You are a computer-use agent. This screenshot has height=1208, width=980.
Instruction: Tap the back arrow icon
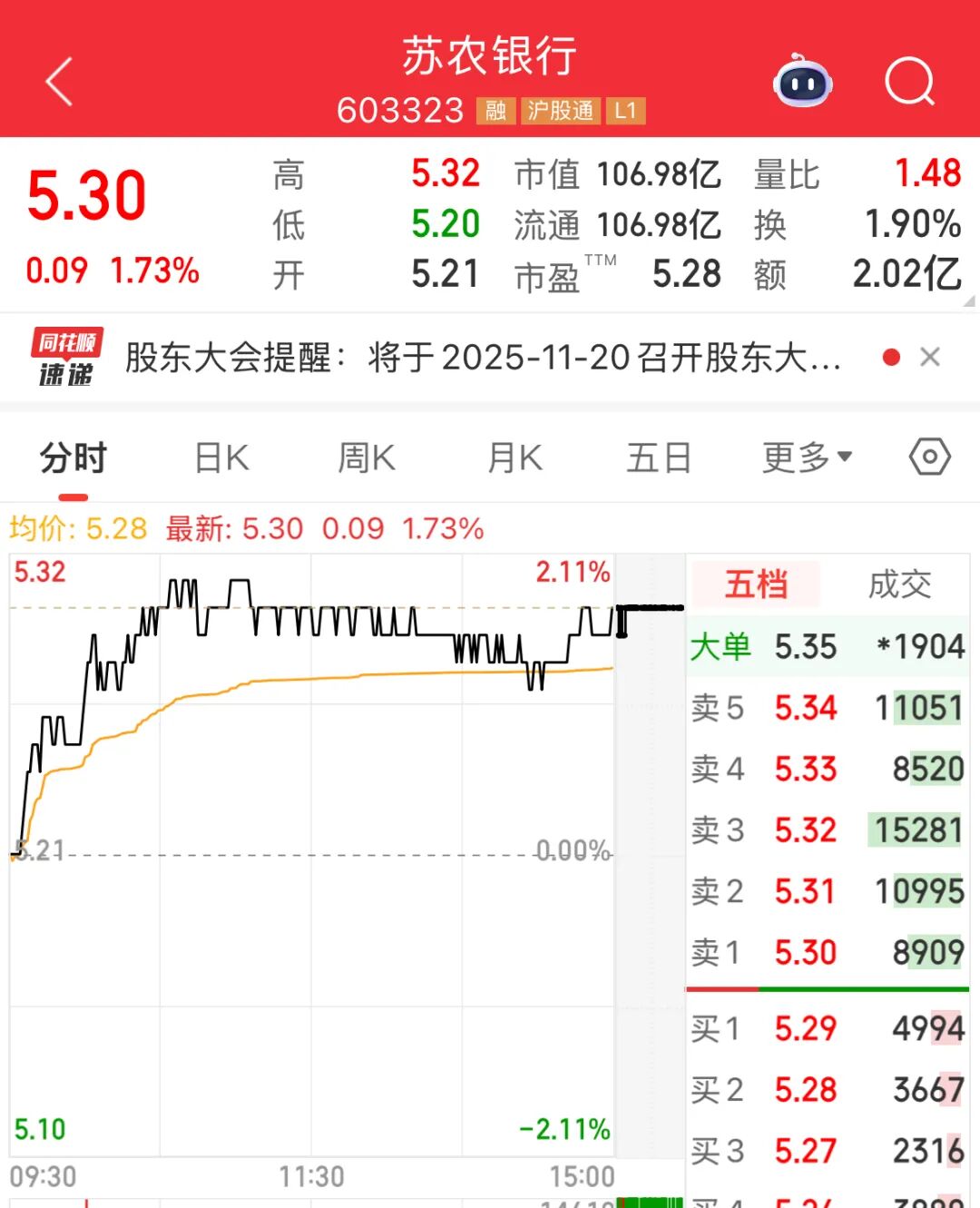(x=59, y=82)
